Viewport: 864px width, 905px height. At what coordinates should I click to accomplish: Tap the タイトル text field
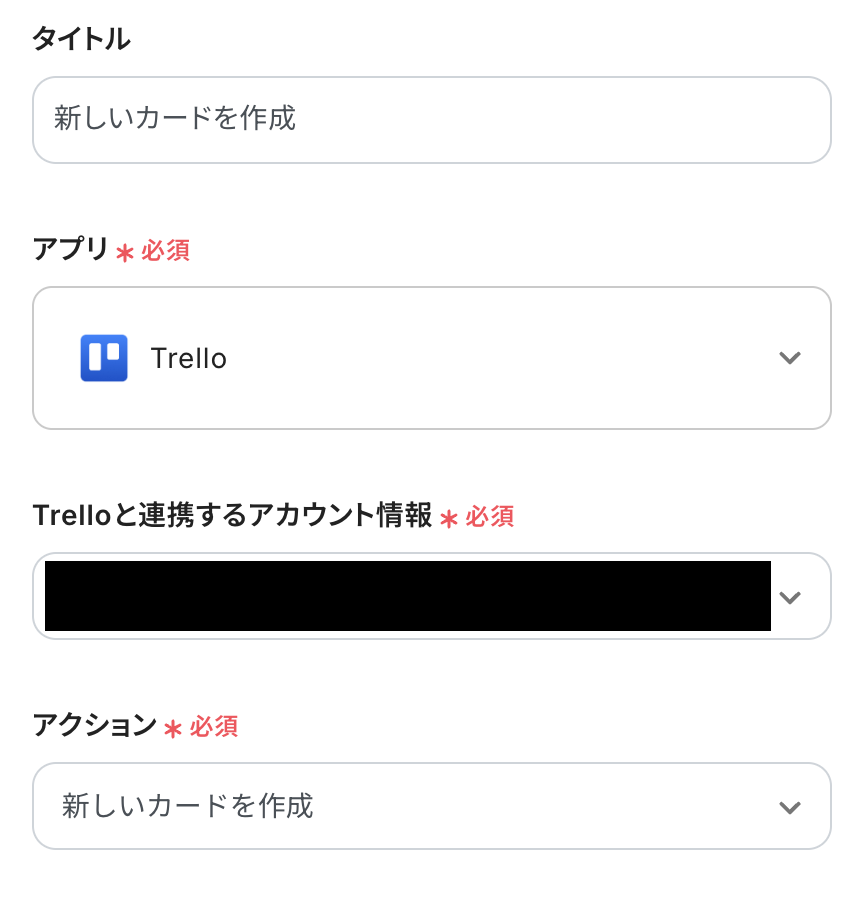point(431,120)
